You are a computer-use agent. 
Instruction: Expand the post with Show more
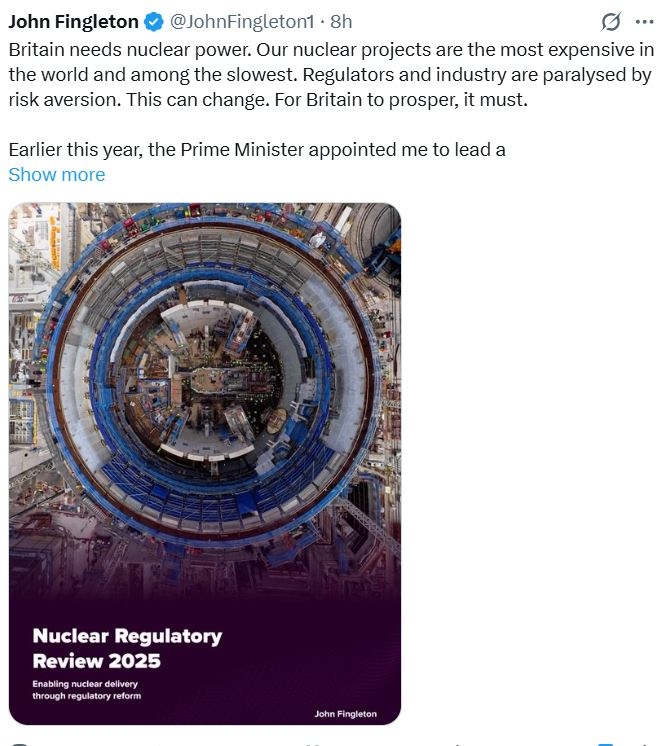click(x=56, y=175)
